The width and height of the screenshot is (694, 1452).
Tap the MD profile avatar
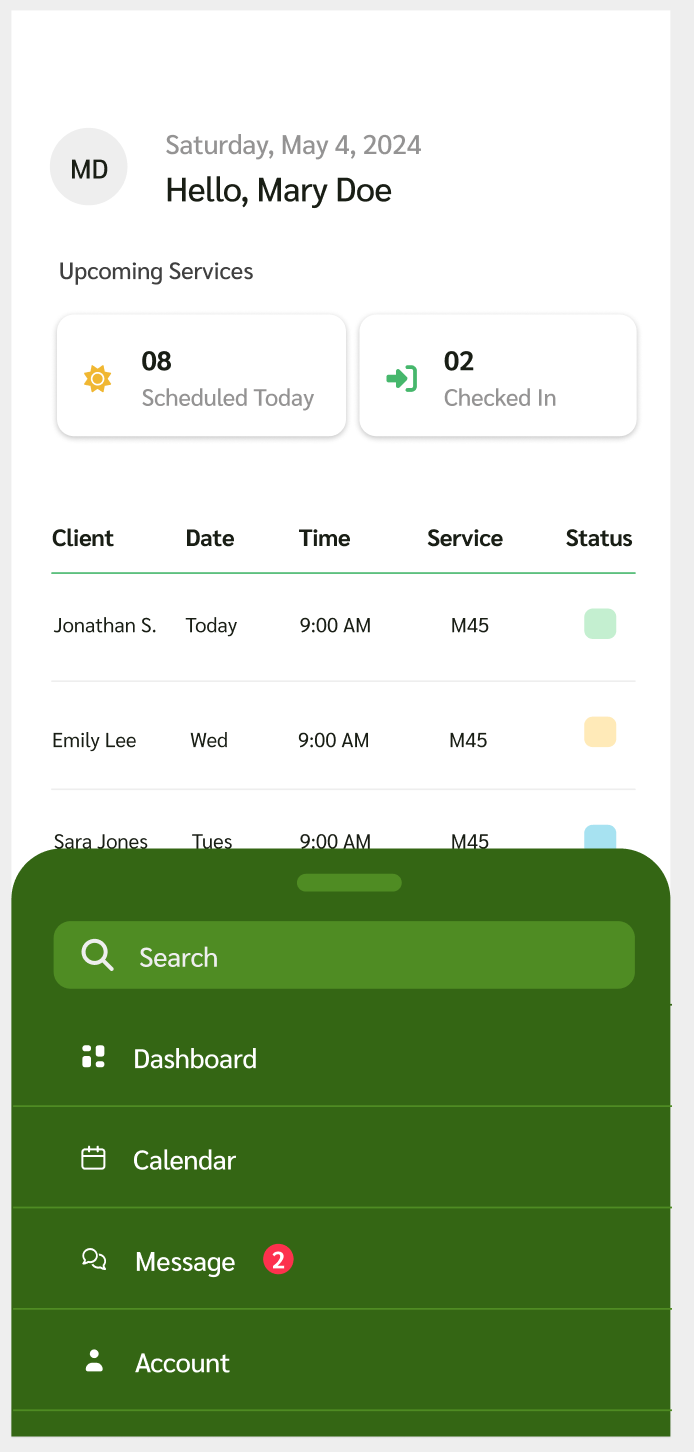(89, 168)
